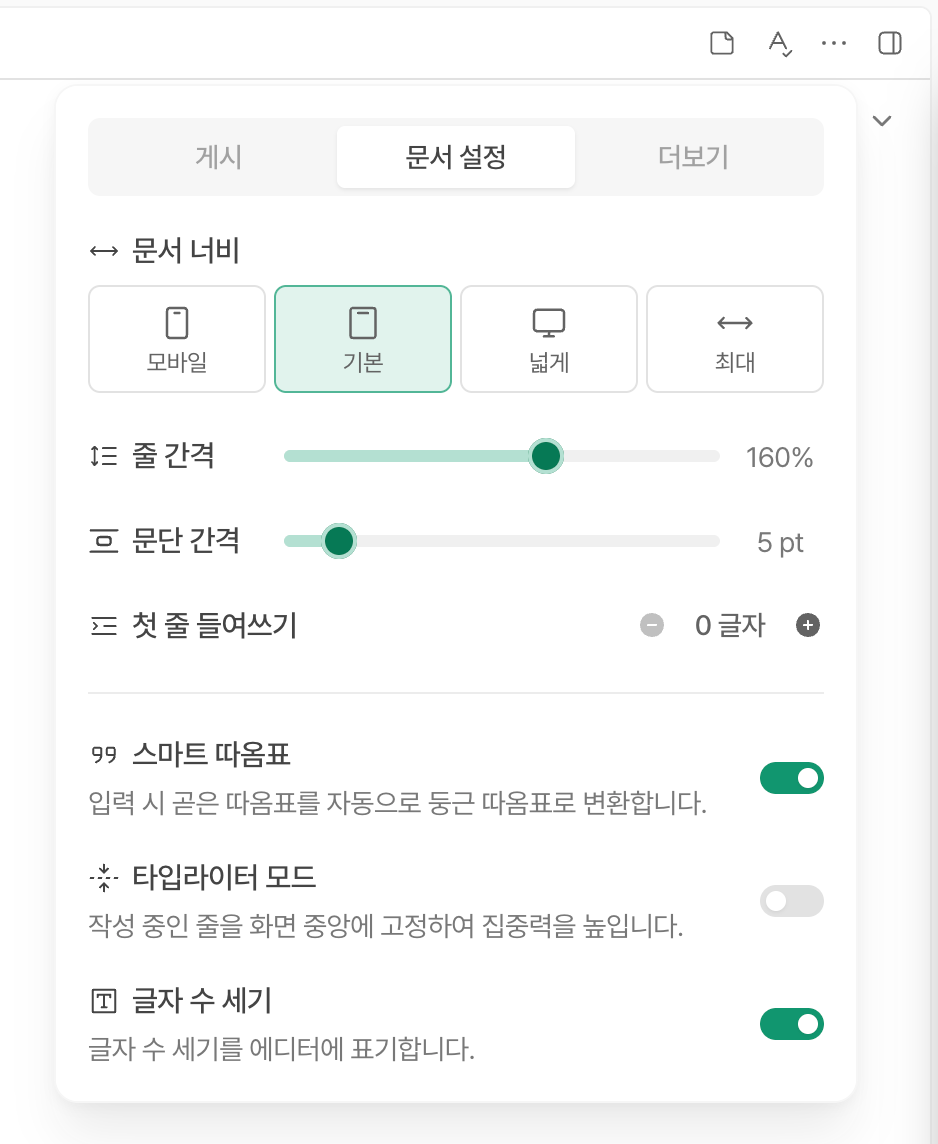The image size is (938, 1144).
Task: Select the 문서 설정 tab
Action: click(x=456, y=157)
